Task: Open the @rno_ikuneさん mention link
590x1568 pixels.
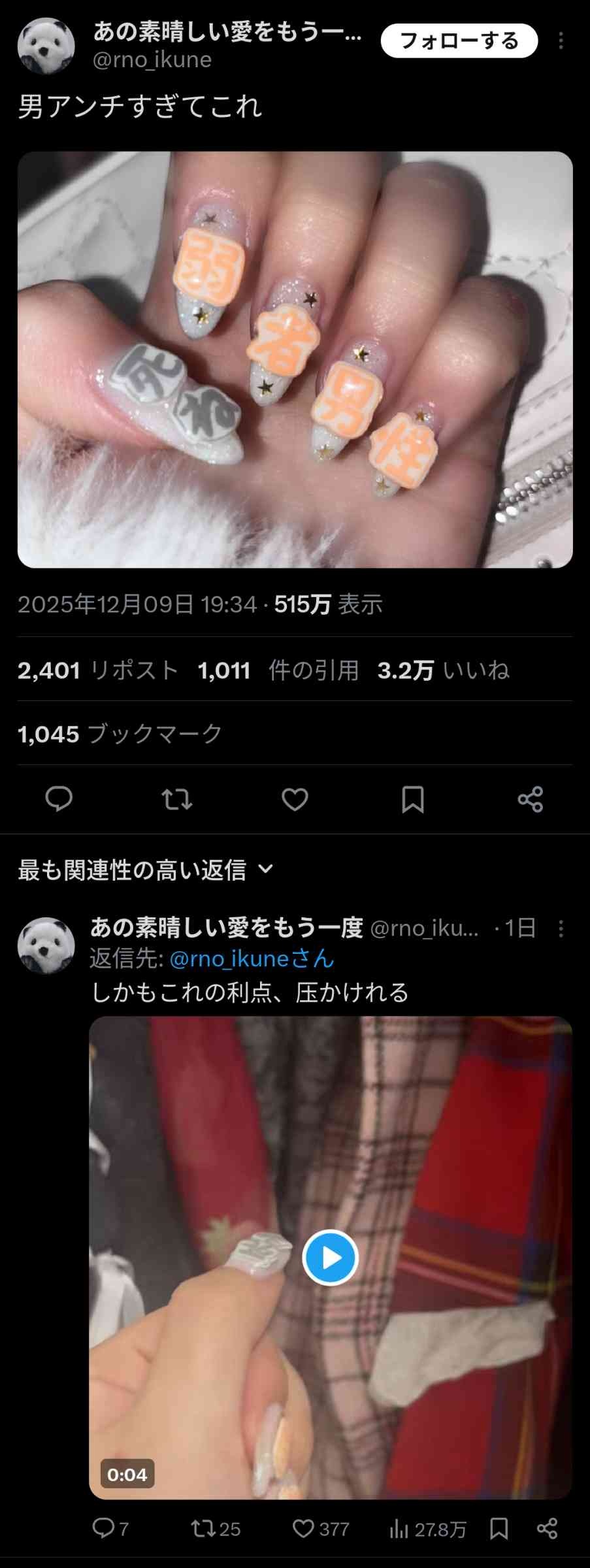Action: [252, 959]
